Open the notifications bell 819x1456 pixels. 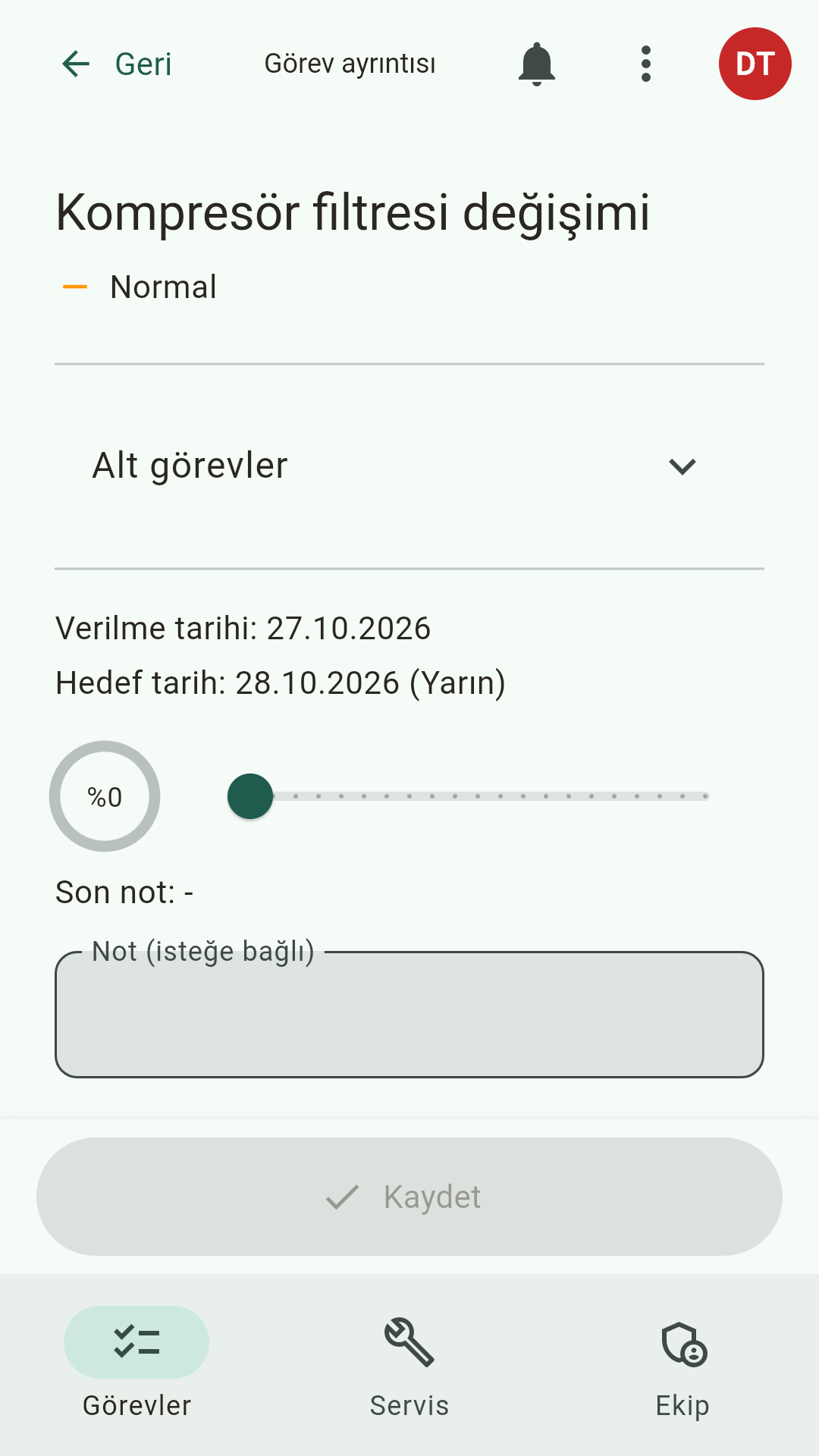point(537,64)
